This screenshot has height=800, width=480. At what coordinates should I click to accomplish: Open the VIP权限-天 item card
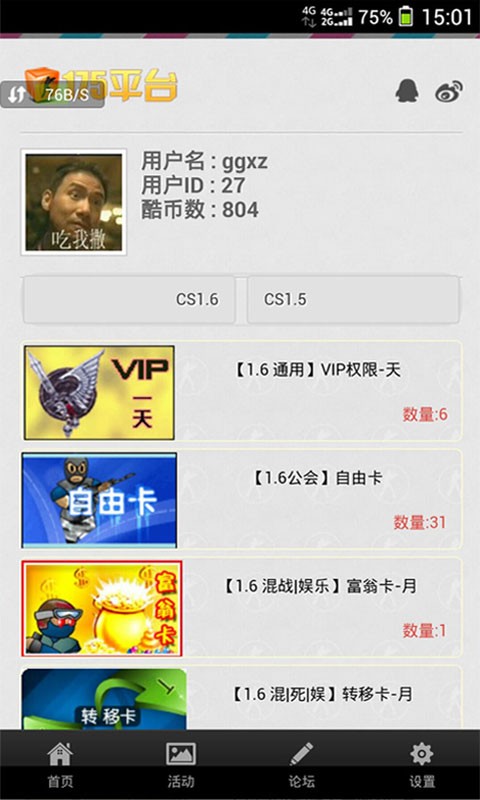coord(242,391)
